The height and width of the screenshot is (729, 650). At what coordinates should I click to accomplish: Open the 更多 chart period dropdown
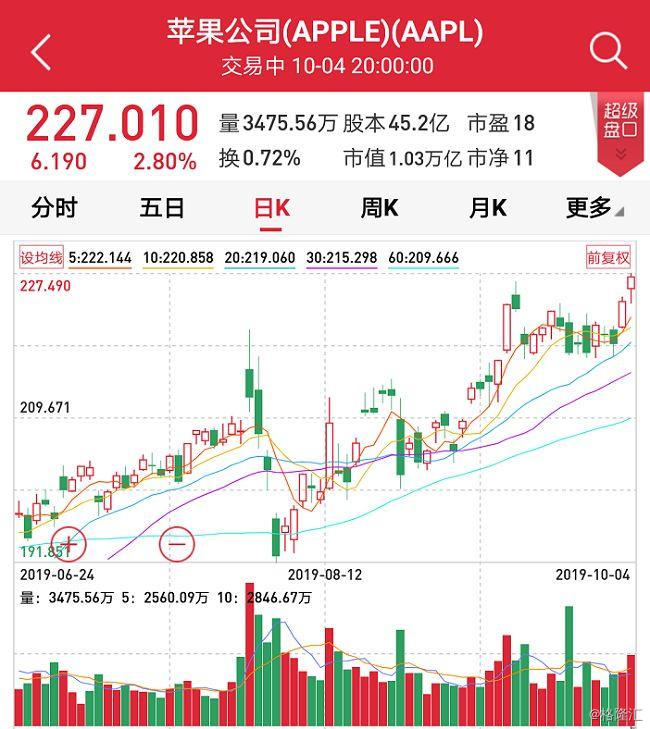[594, 208]
